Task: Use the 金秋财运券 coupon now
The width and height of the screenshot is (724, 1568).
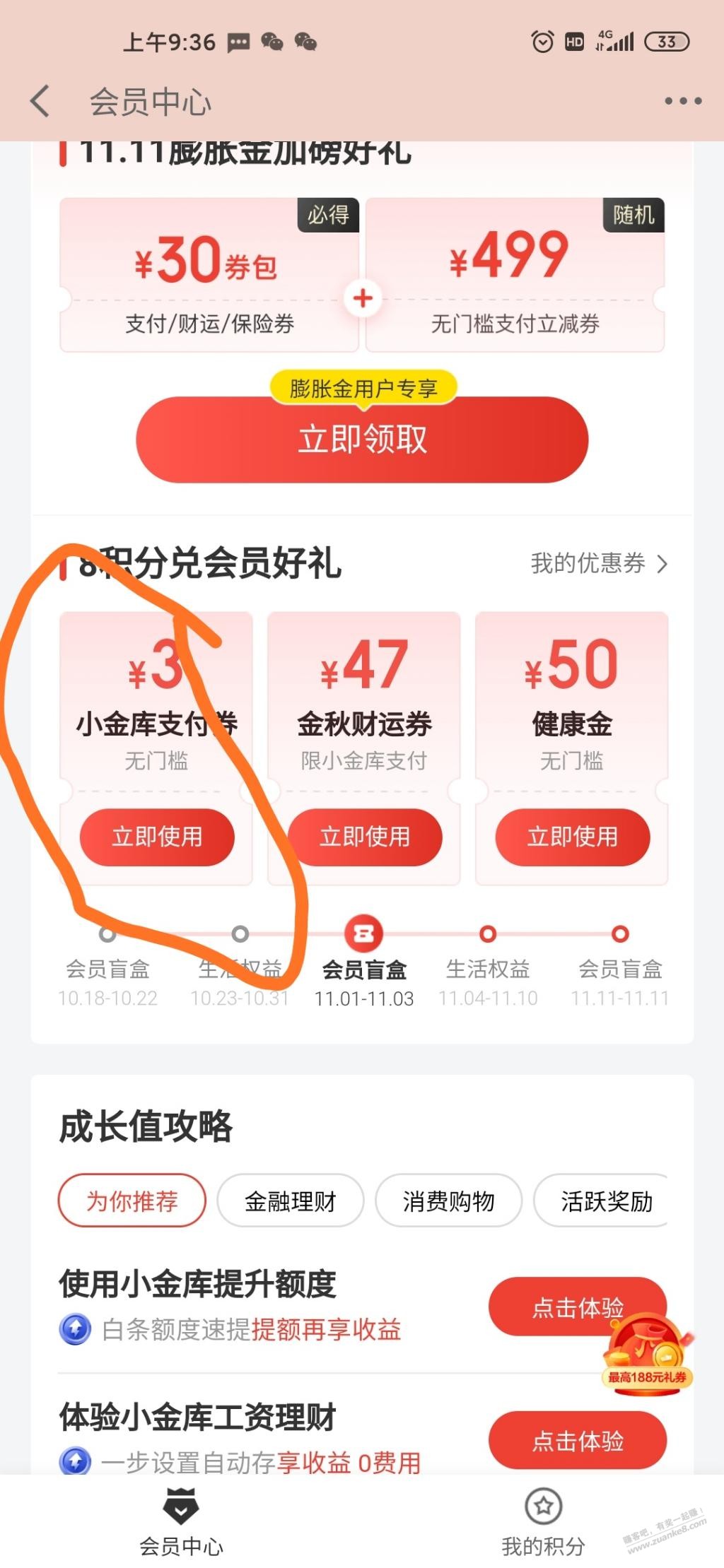Action: (364, 837)
